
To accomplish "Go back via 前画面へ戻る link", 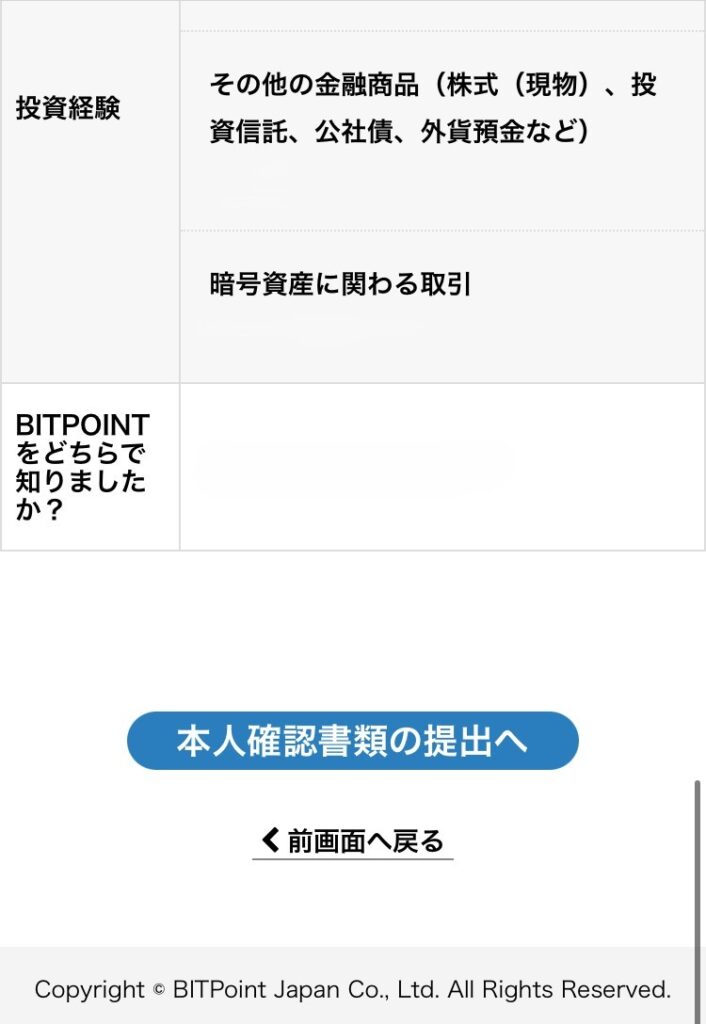I will [353, 841].
